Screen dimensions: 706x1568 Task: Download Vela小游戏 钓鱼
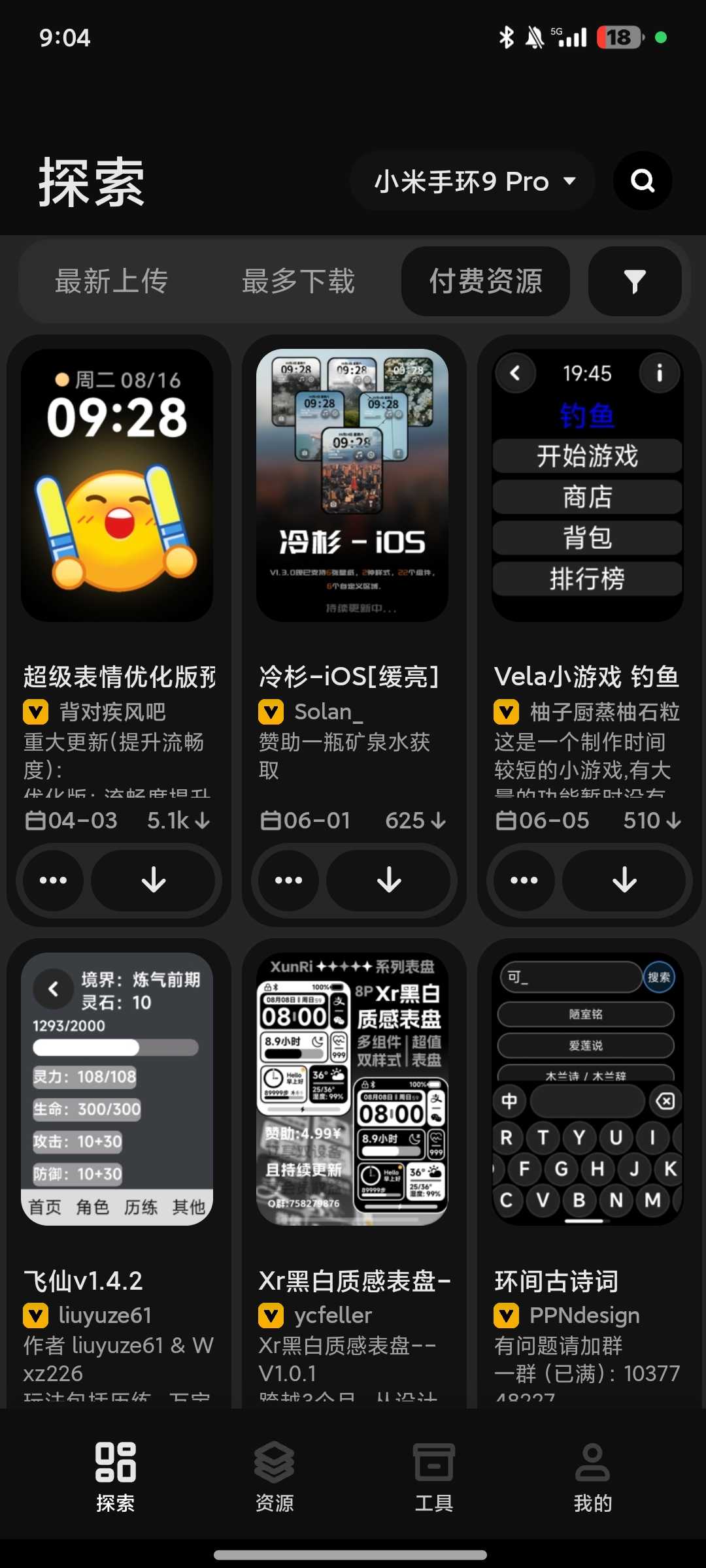pos(624,879)
